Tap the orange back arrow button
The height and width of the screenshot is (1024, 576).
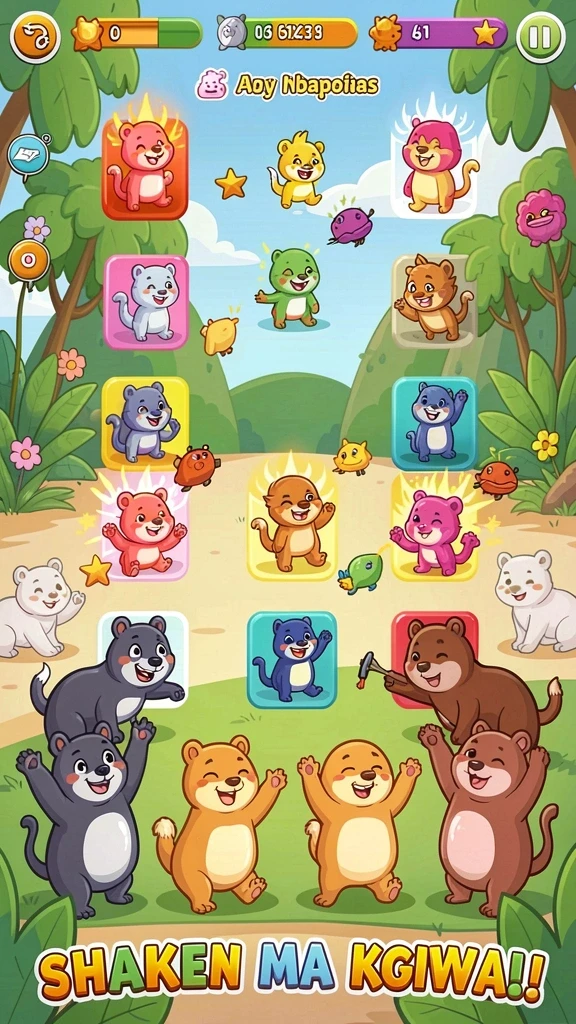coord(34,37)
